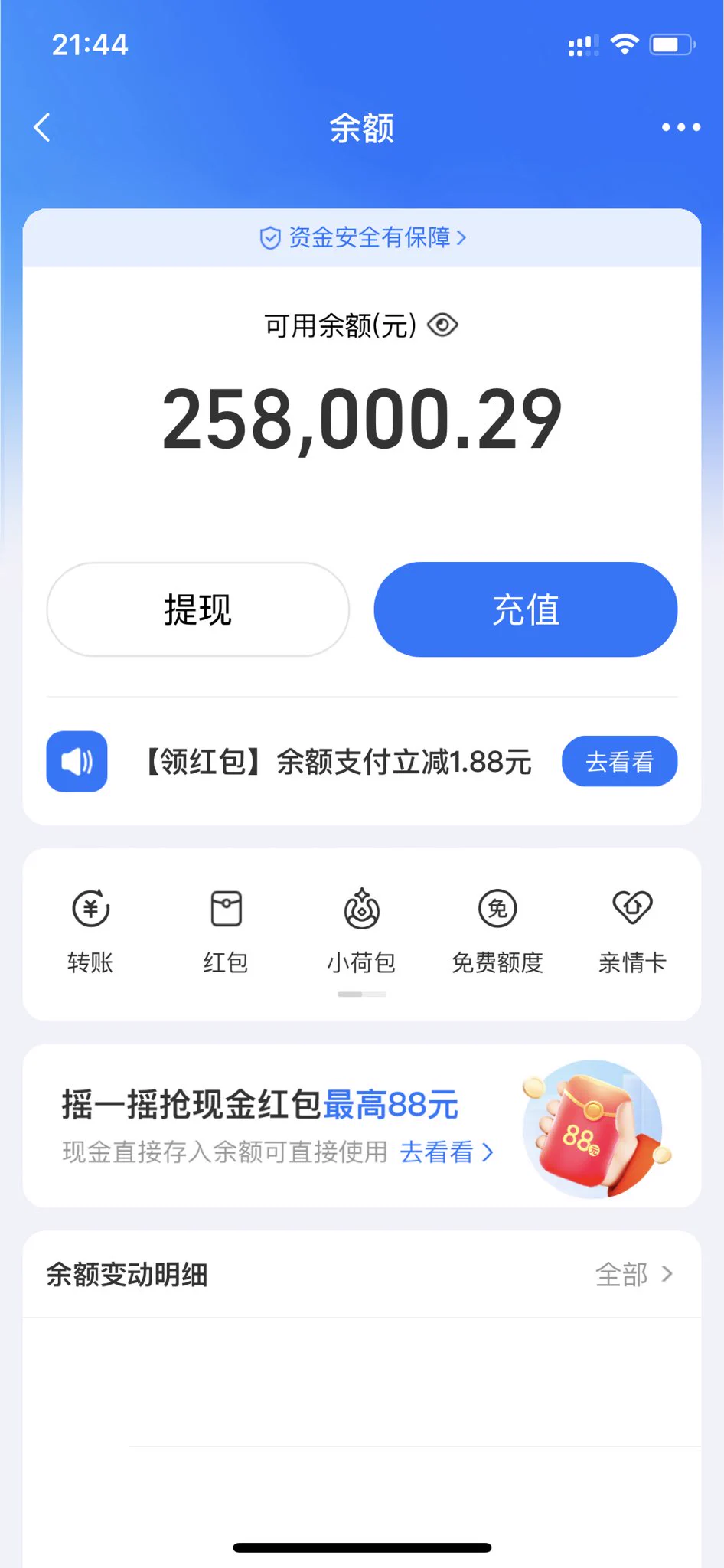Viewport: 724px width, 1568px height.
Task: Open 小荷包 feature
Action: pyautogui.click(x=361, y=929)
